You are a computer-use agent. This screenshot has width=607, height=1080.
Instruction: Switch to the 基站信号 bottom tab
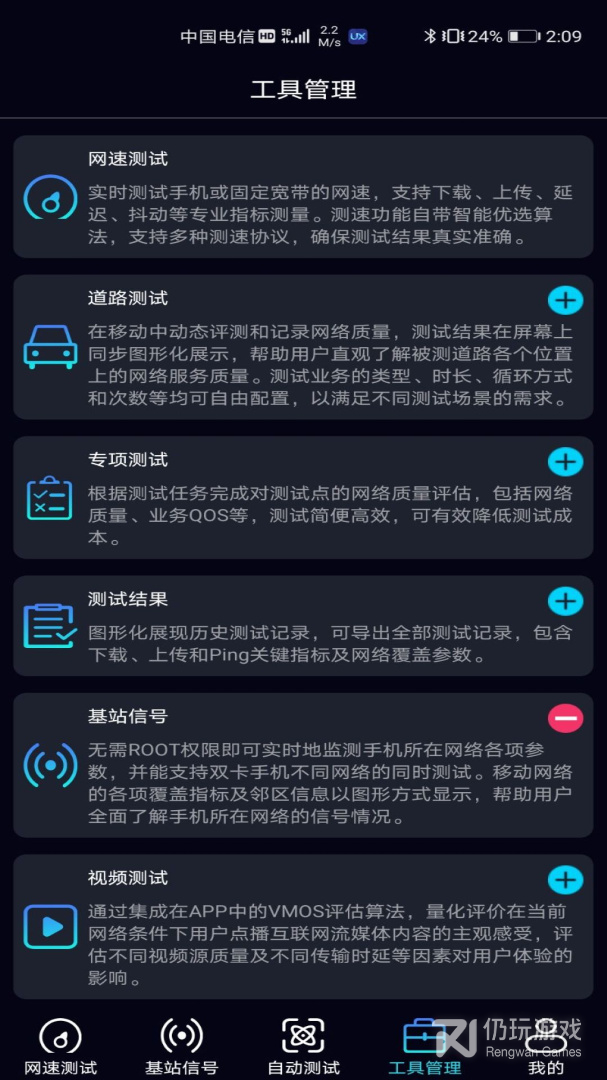181,1045
